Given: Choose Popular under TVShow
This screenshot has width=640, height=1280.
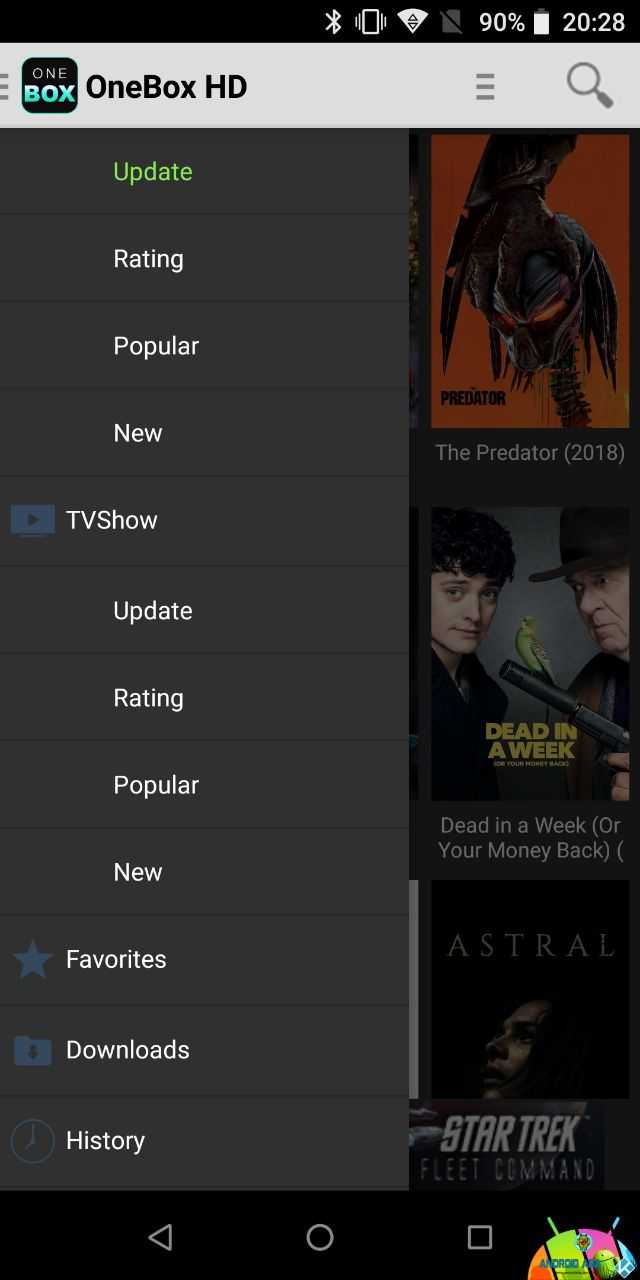Looking at the screenshot, I should [x=204, y=784].
